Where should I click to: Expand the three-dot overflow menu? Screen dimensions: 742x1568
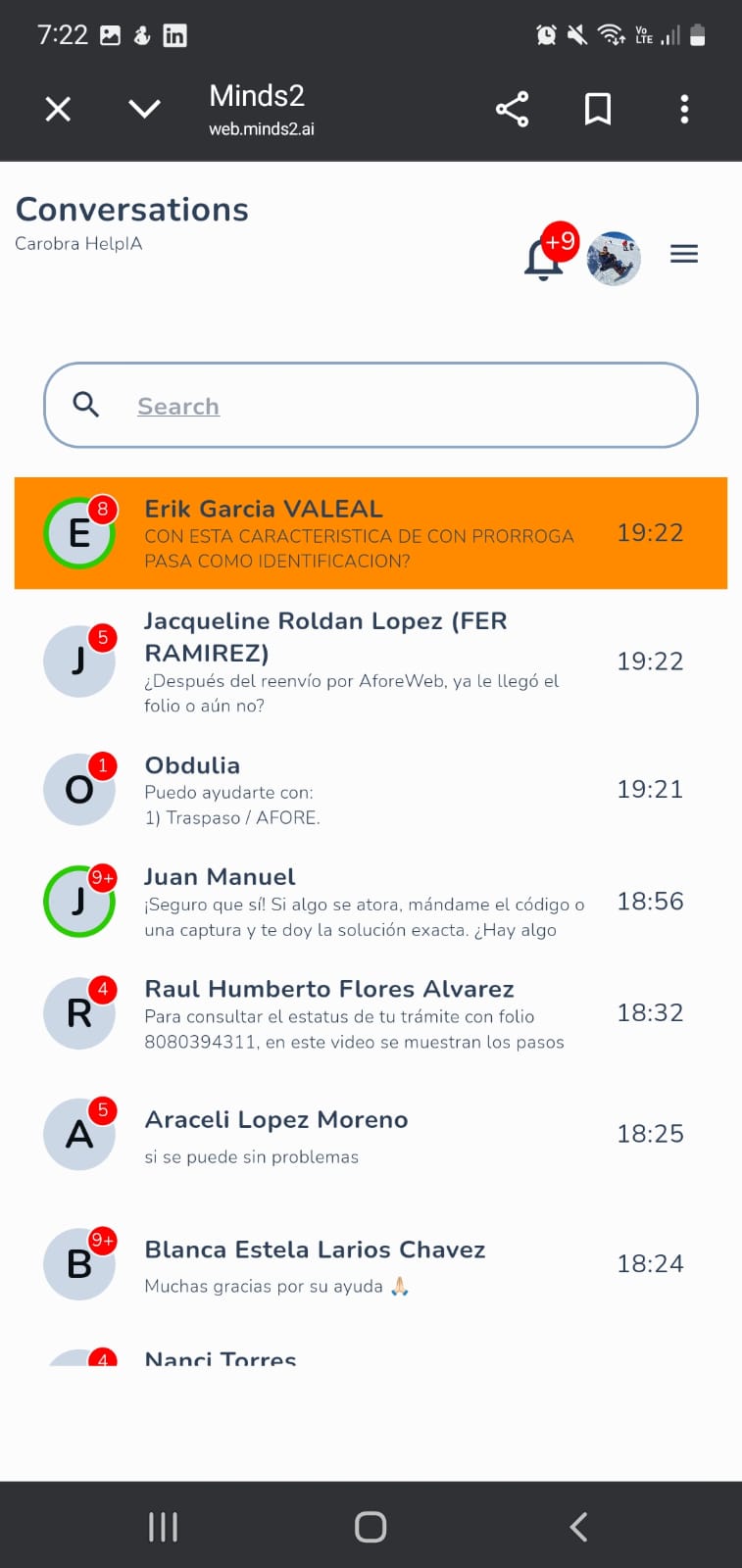(x=684, y=109)
